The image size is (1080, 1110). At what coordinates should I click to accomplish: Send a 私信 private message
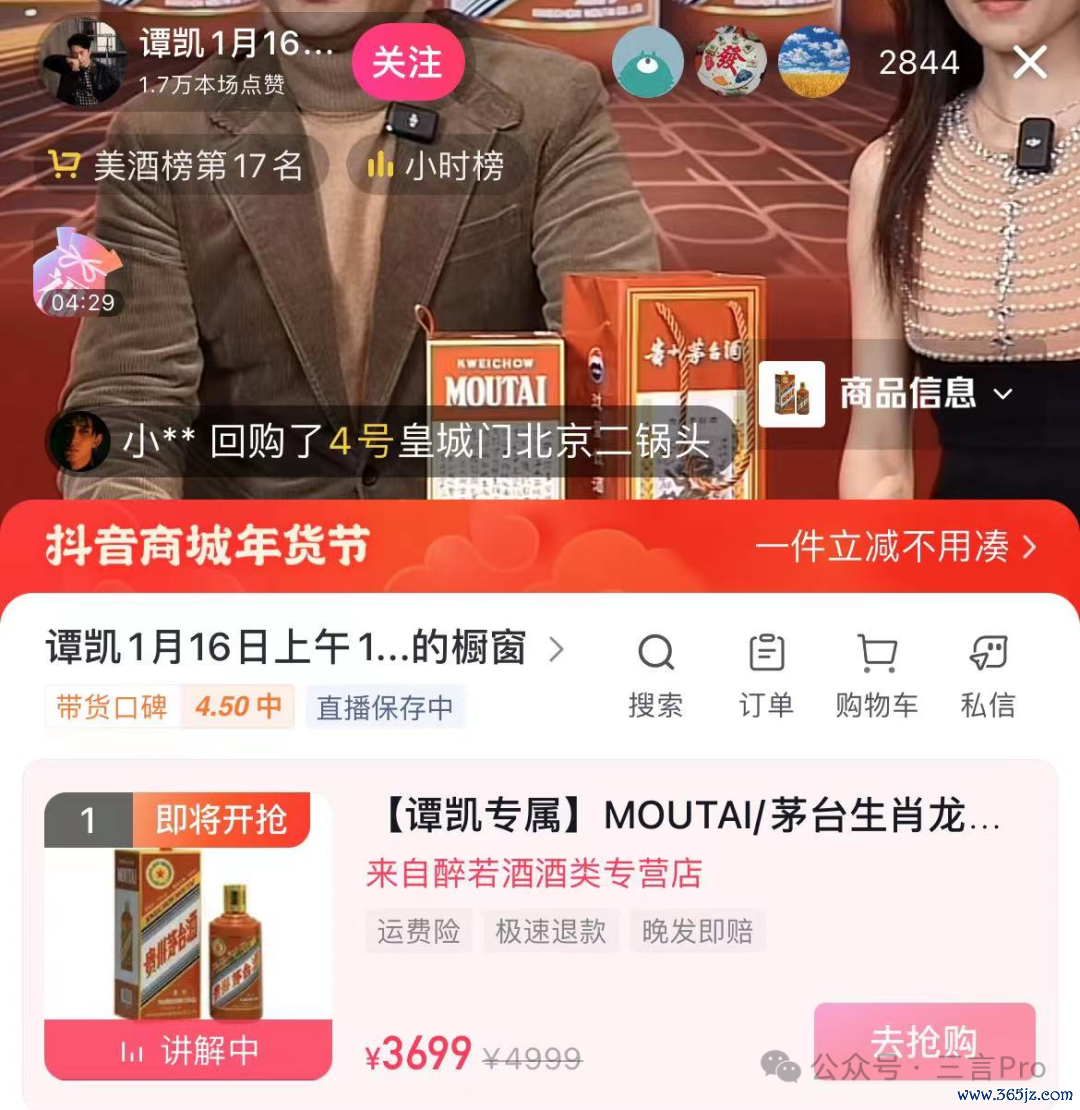click(x=987, y=674)
